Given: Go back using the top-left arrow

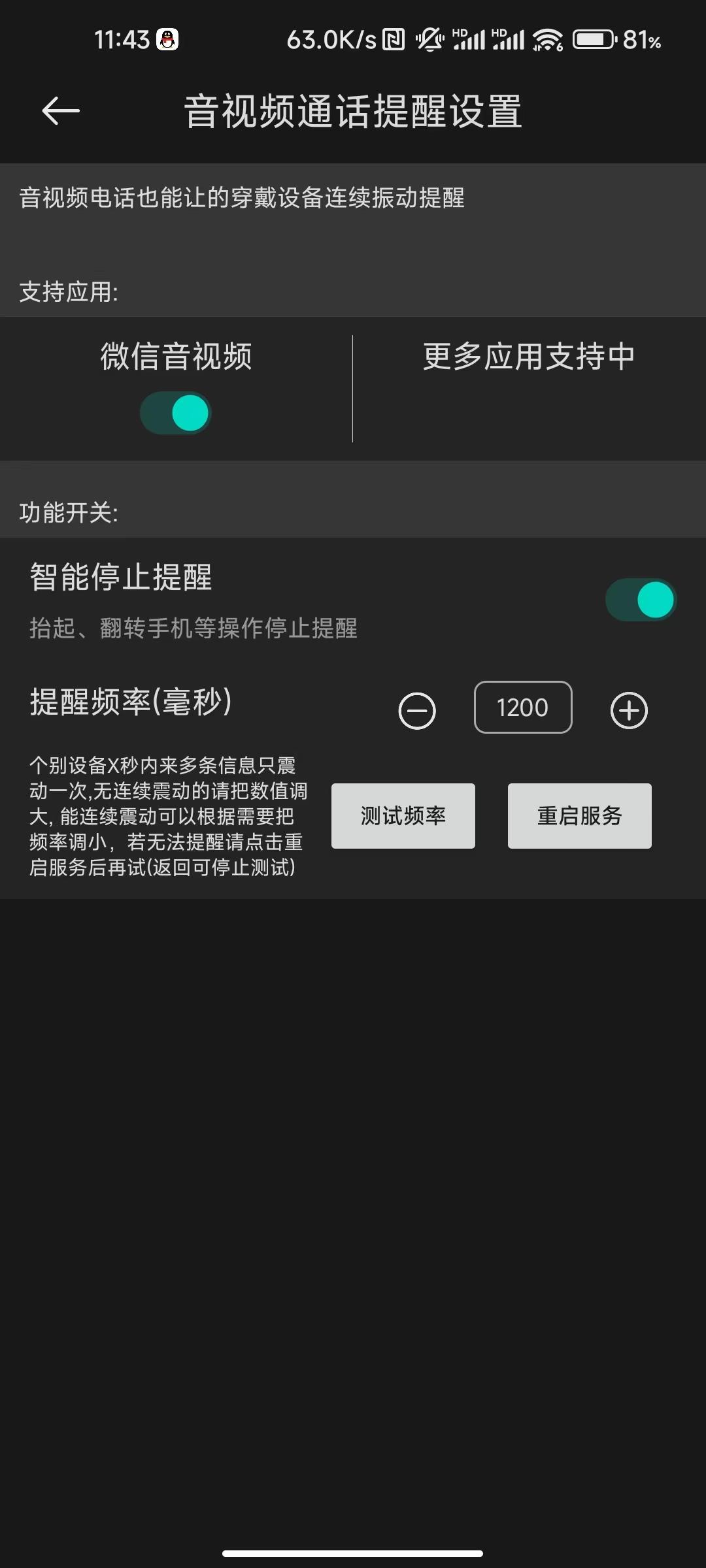Looking at the screenshot, I should pos(61,110).
